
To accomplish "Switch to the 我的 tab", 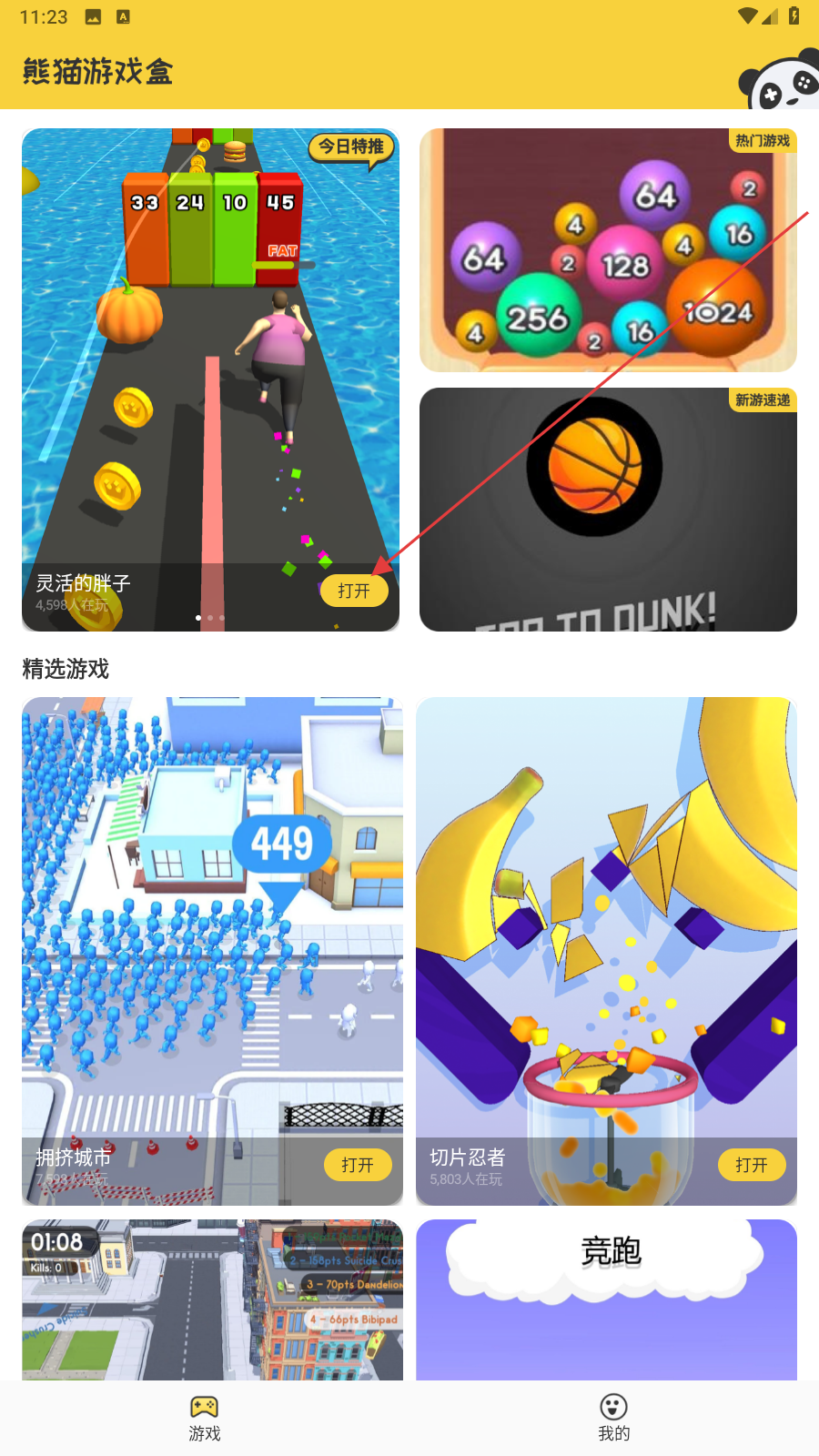I will coord(614,1418).
